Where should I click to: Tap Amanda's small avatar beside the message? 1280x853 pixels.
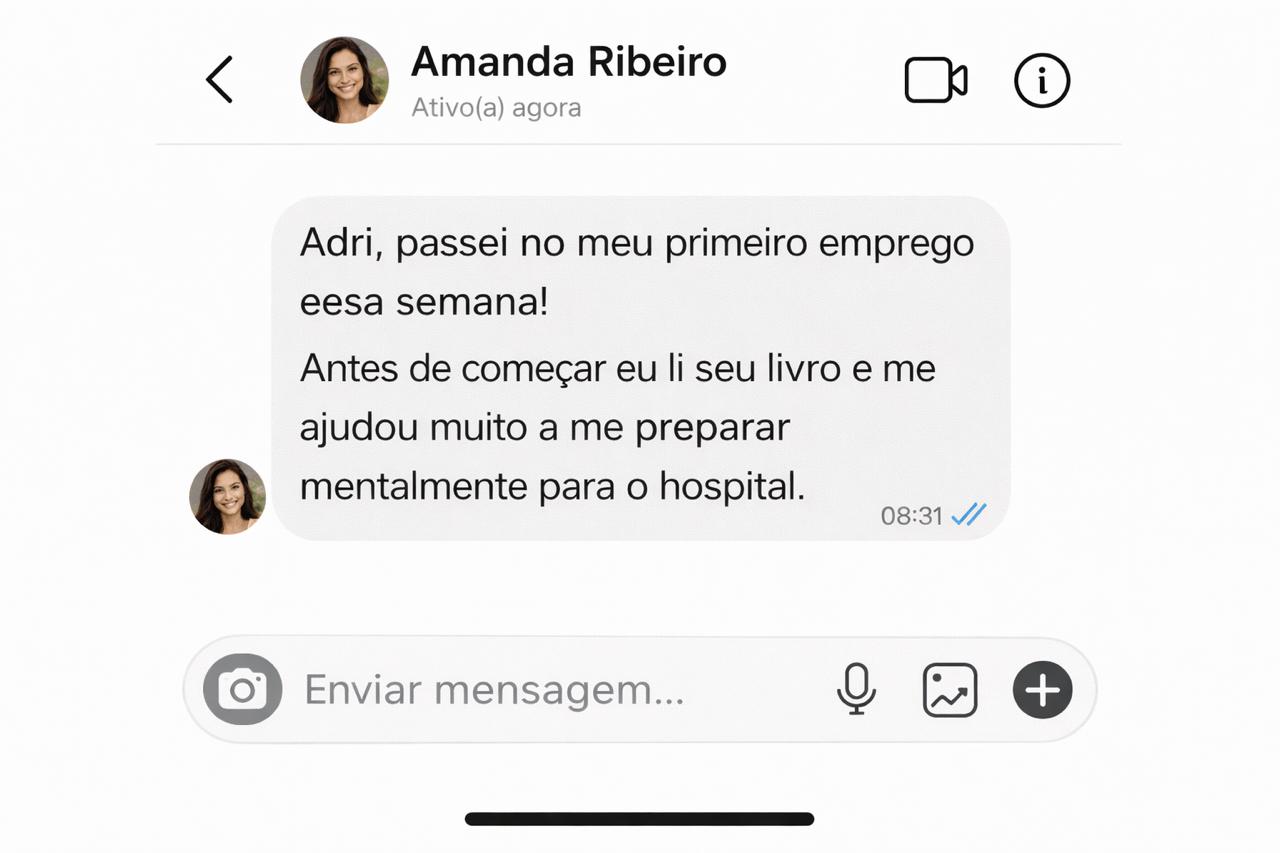(228, 496)
